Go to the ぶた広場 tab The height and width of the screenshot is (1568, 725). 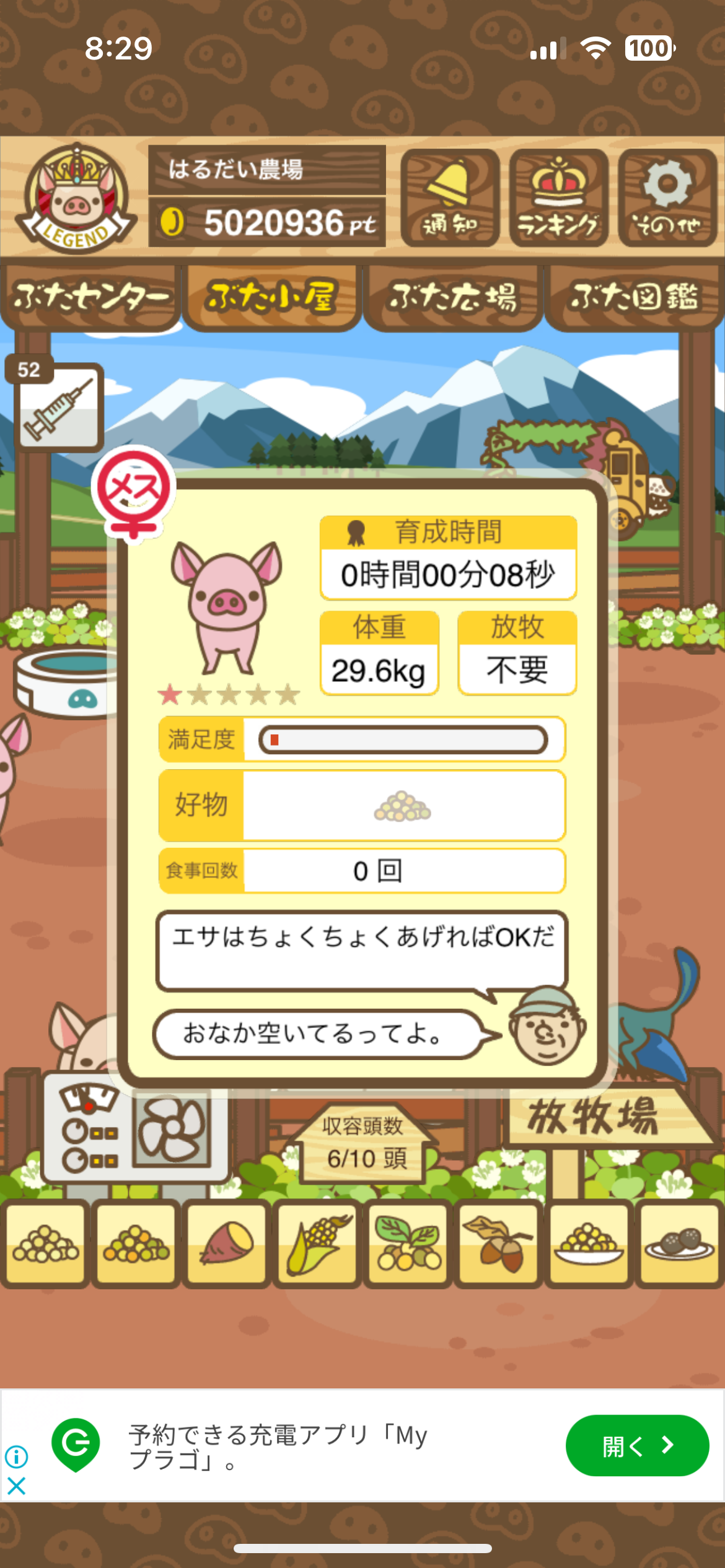(453, 297)
